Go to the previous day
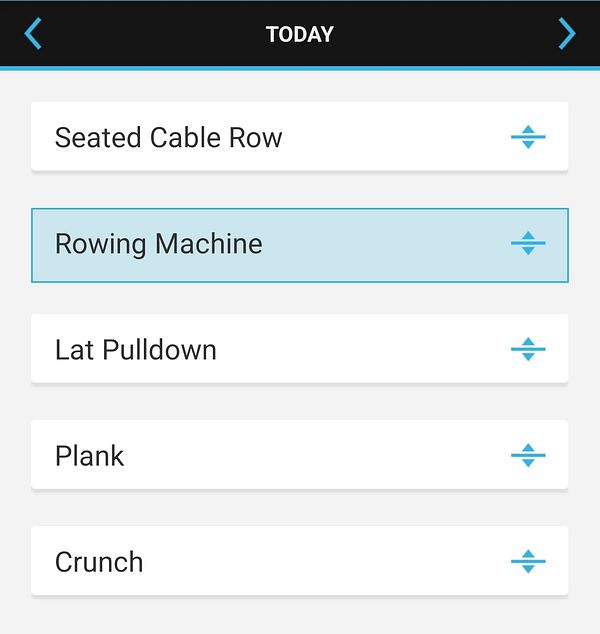This screenshot has width=600, height=634. pyautogui.click(x=33, y=34)
